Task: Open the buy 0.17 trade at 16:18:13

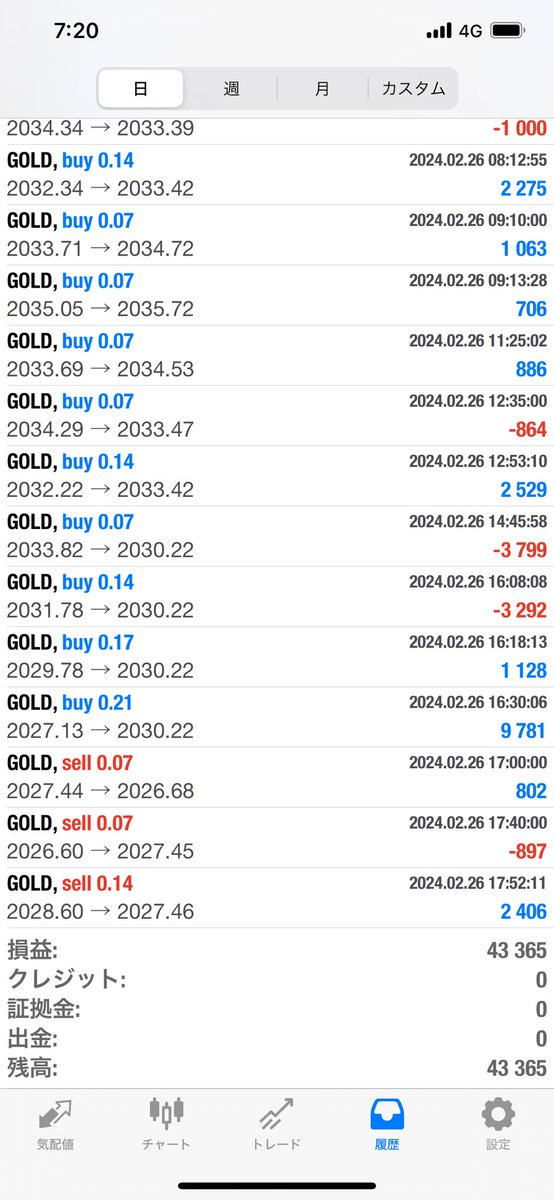Action: pos(277,657)
